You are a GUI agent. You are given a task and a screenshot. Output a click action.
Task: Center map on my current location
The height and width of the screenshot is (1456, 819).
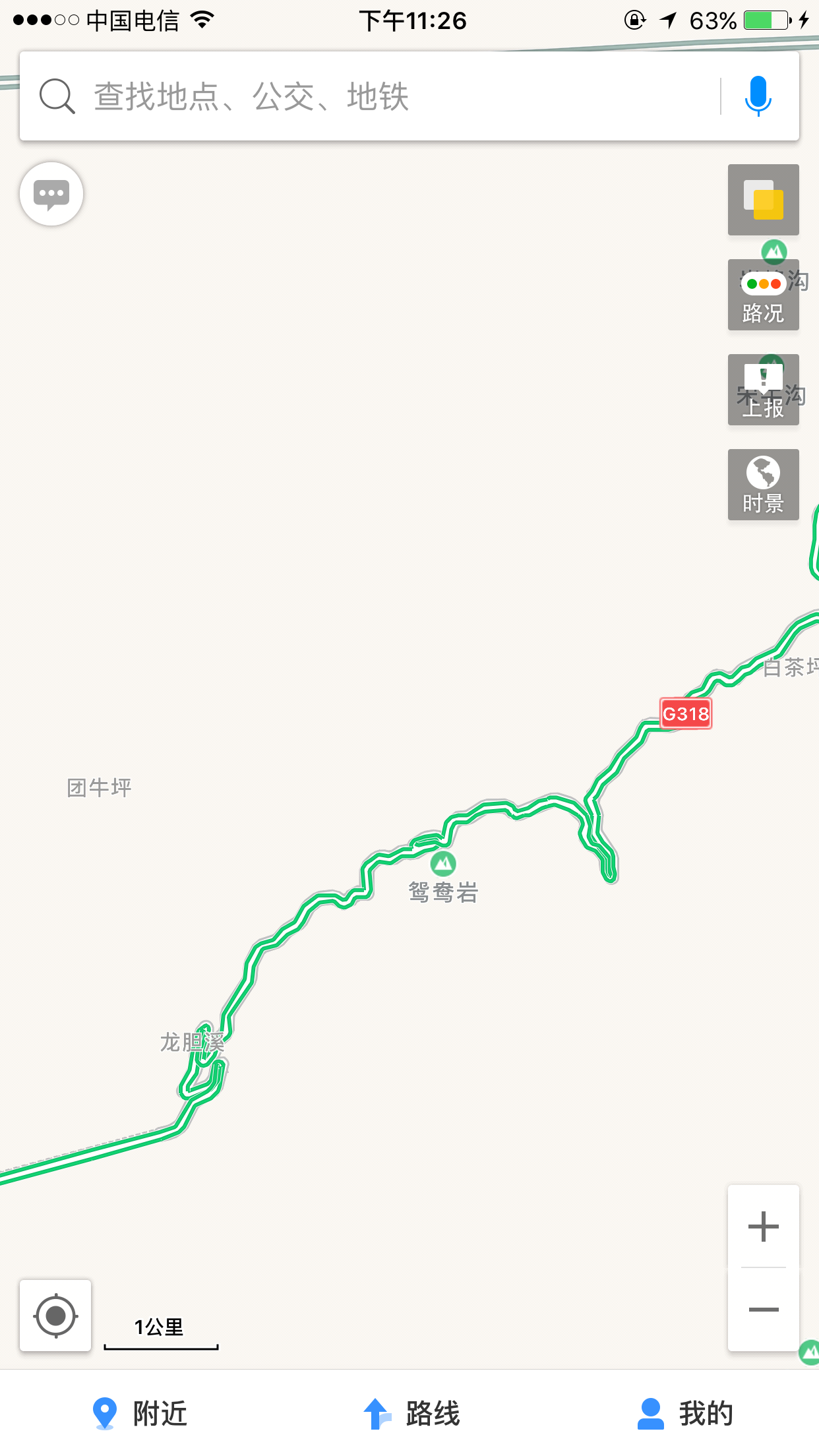click(55, 1316)
